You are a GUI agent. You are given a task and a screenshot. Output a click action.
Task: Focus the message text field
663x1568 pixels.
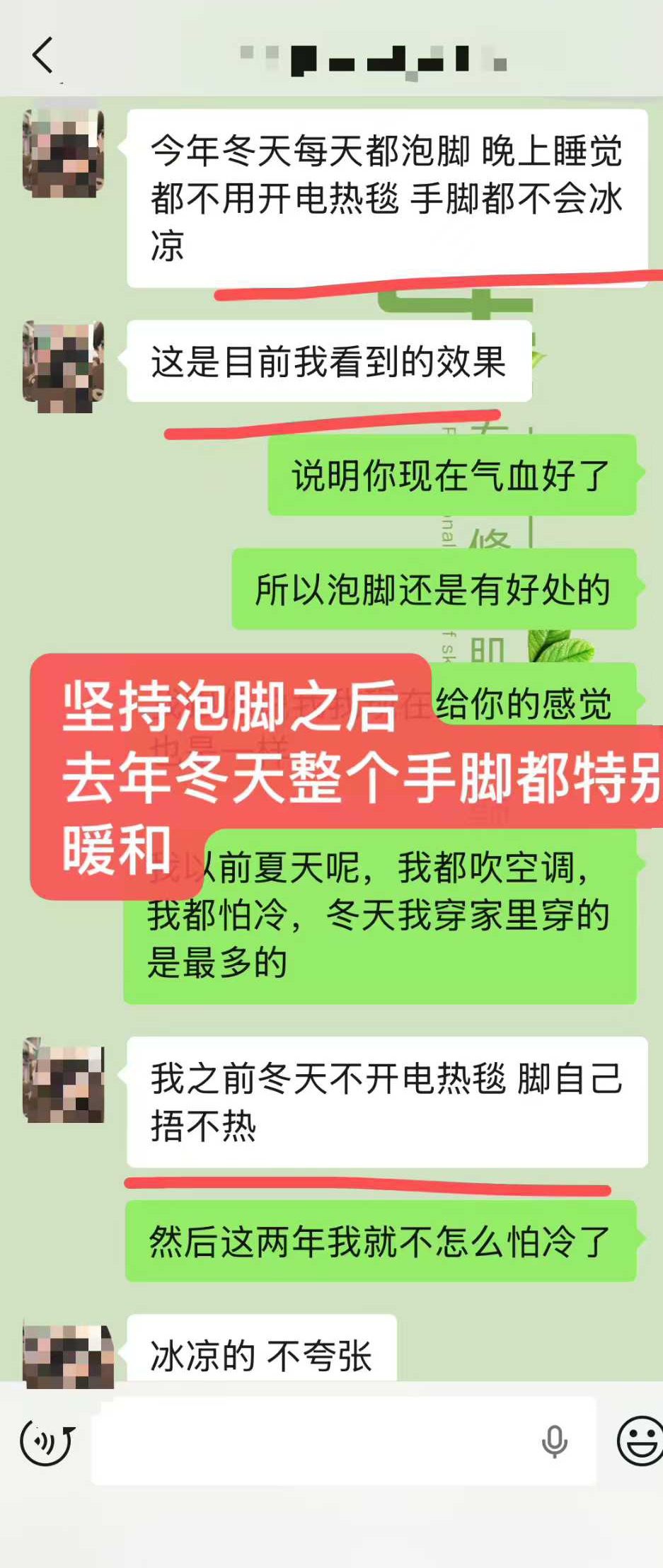(311, 1441)
